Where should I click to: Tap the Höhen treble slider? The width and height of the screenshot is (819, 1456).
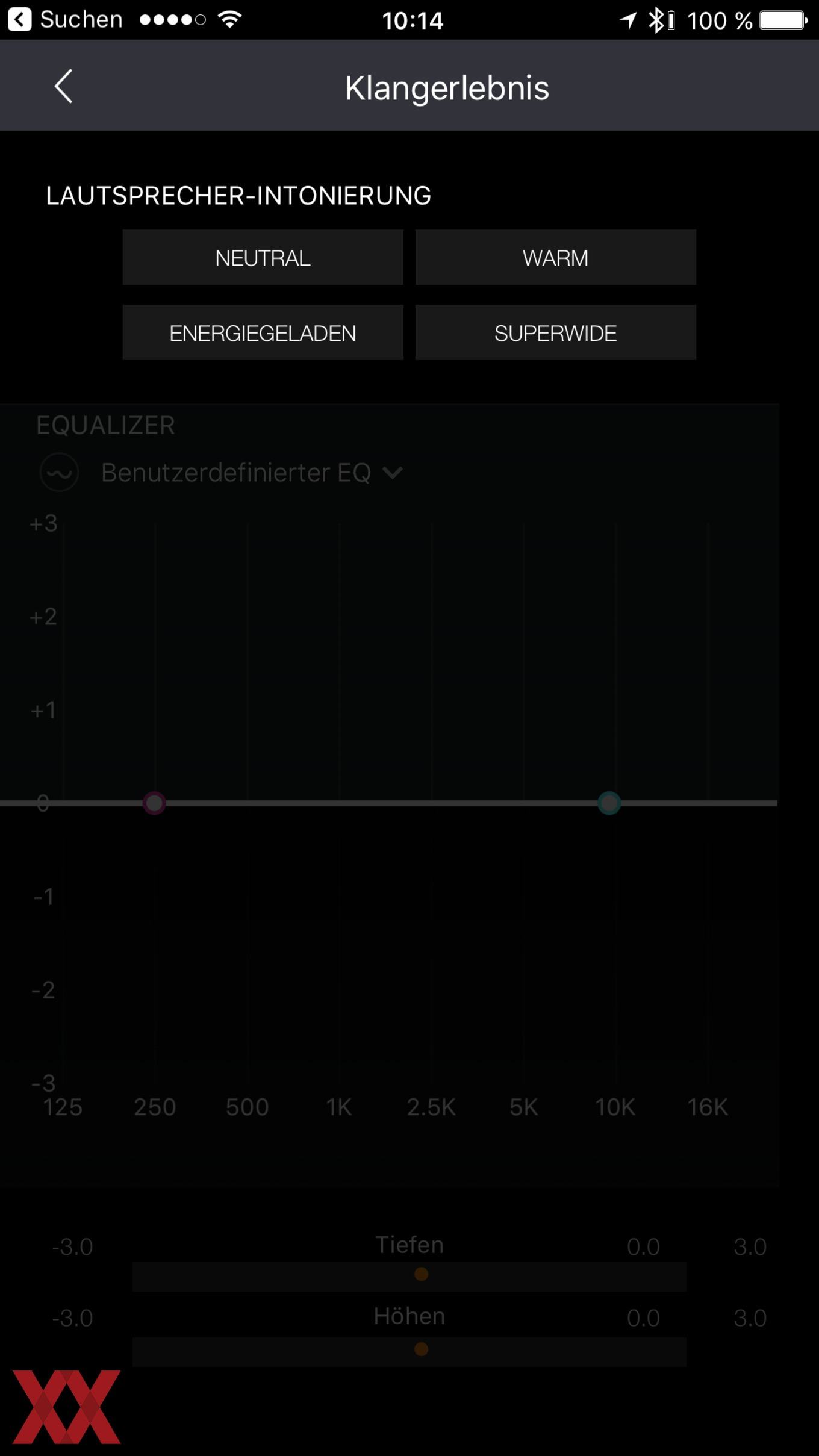pyautogui.click(x=409, y=1351)
